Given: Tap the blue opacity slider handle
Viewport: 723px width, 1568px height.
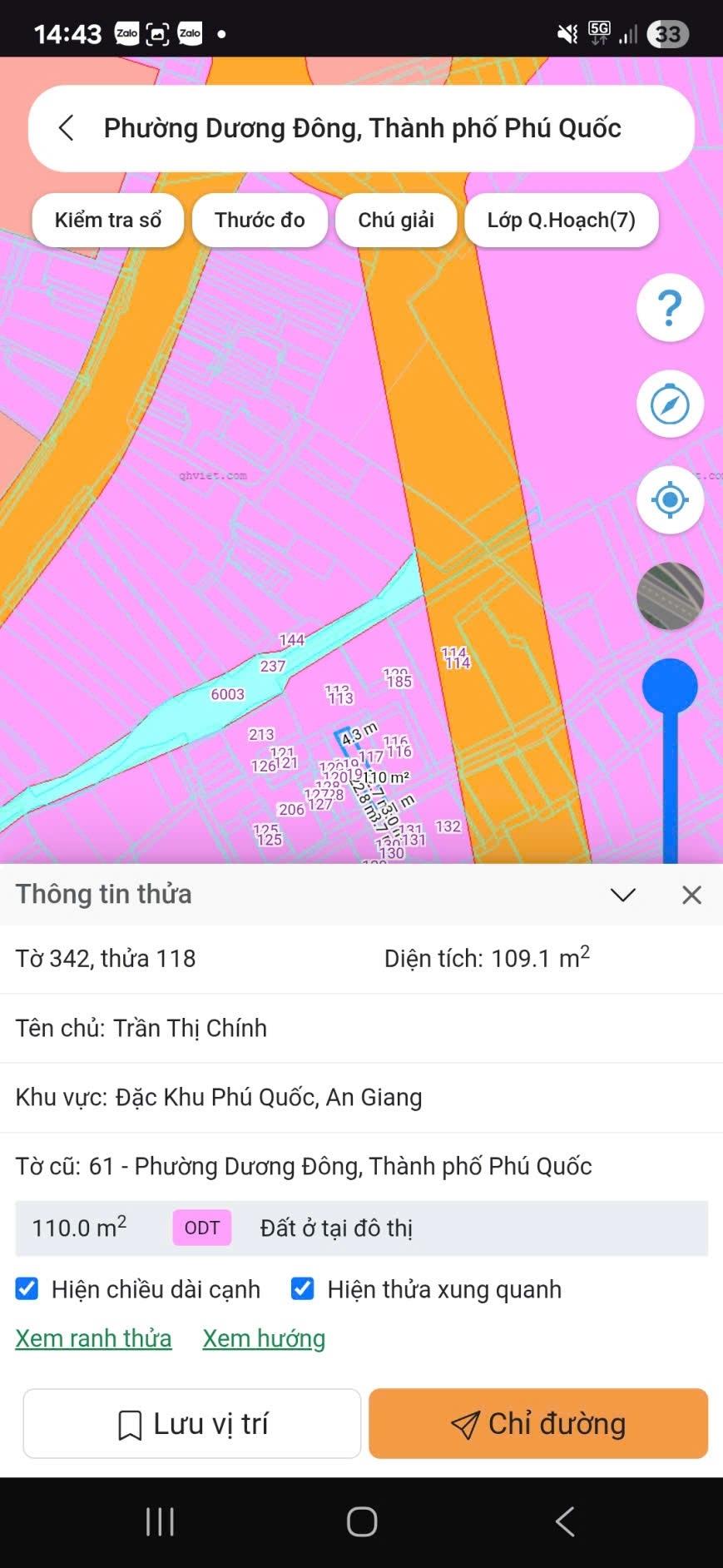Looking at the screenshot, I should [670, 687].
